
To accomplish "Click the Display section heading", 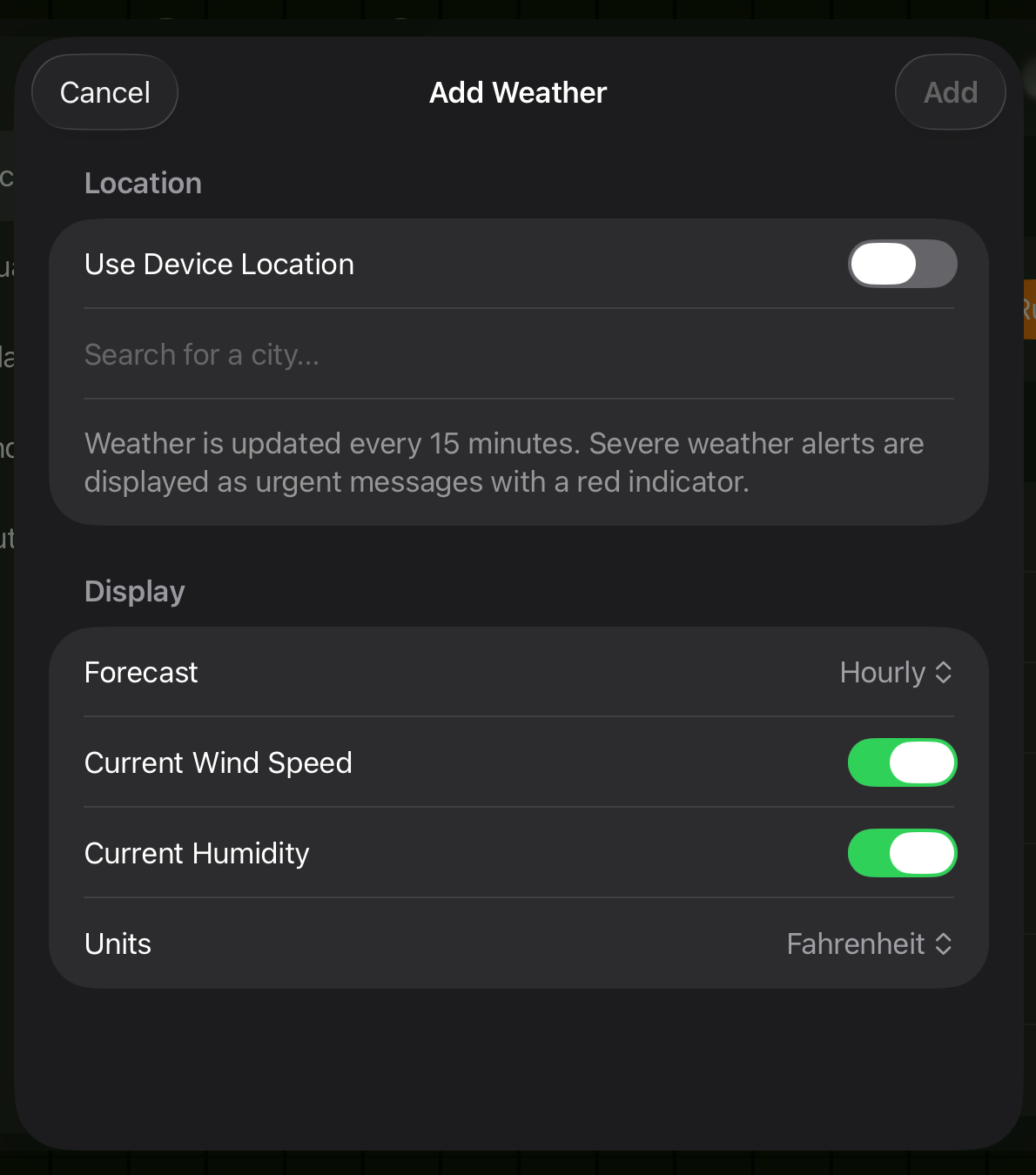I will [x=134, y=591].
